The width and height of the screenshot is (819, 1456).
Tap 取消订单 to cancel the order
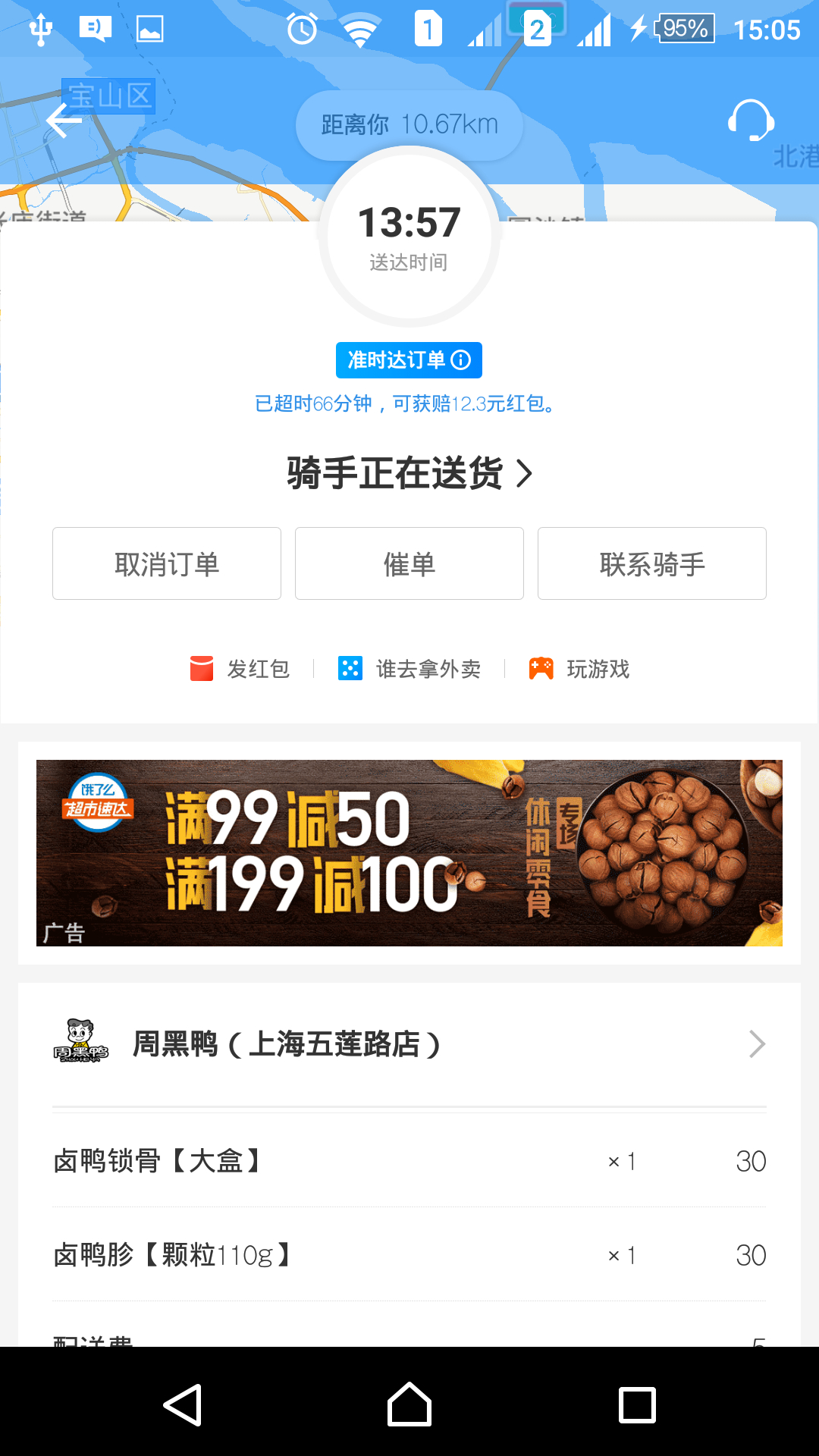coord(167,563)
